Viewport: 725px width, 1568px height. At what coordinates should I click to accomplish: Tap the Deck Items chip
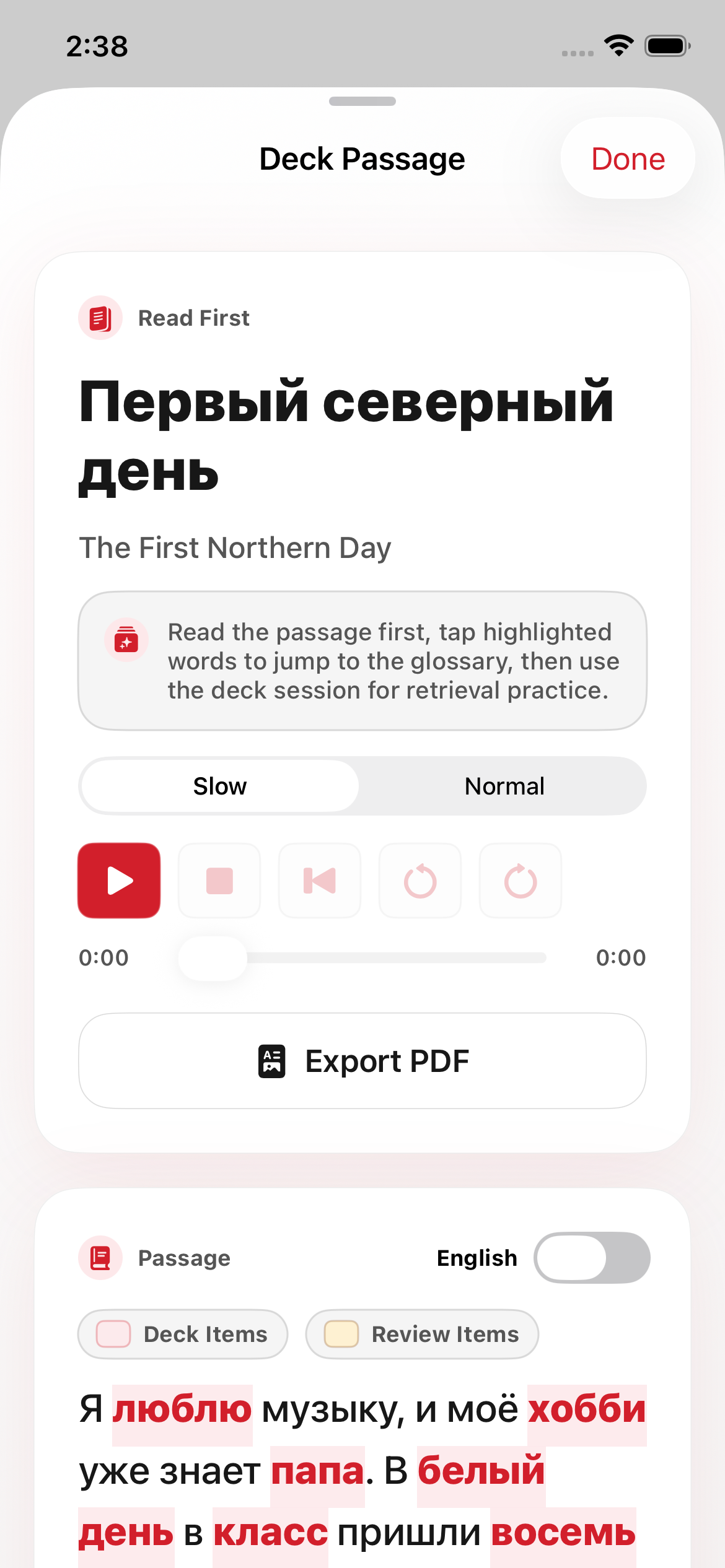tap(183, 1334)
